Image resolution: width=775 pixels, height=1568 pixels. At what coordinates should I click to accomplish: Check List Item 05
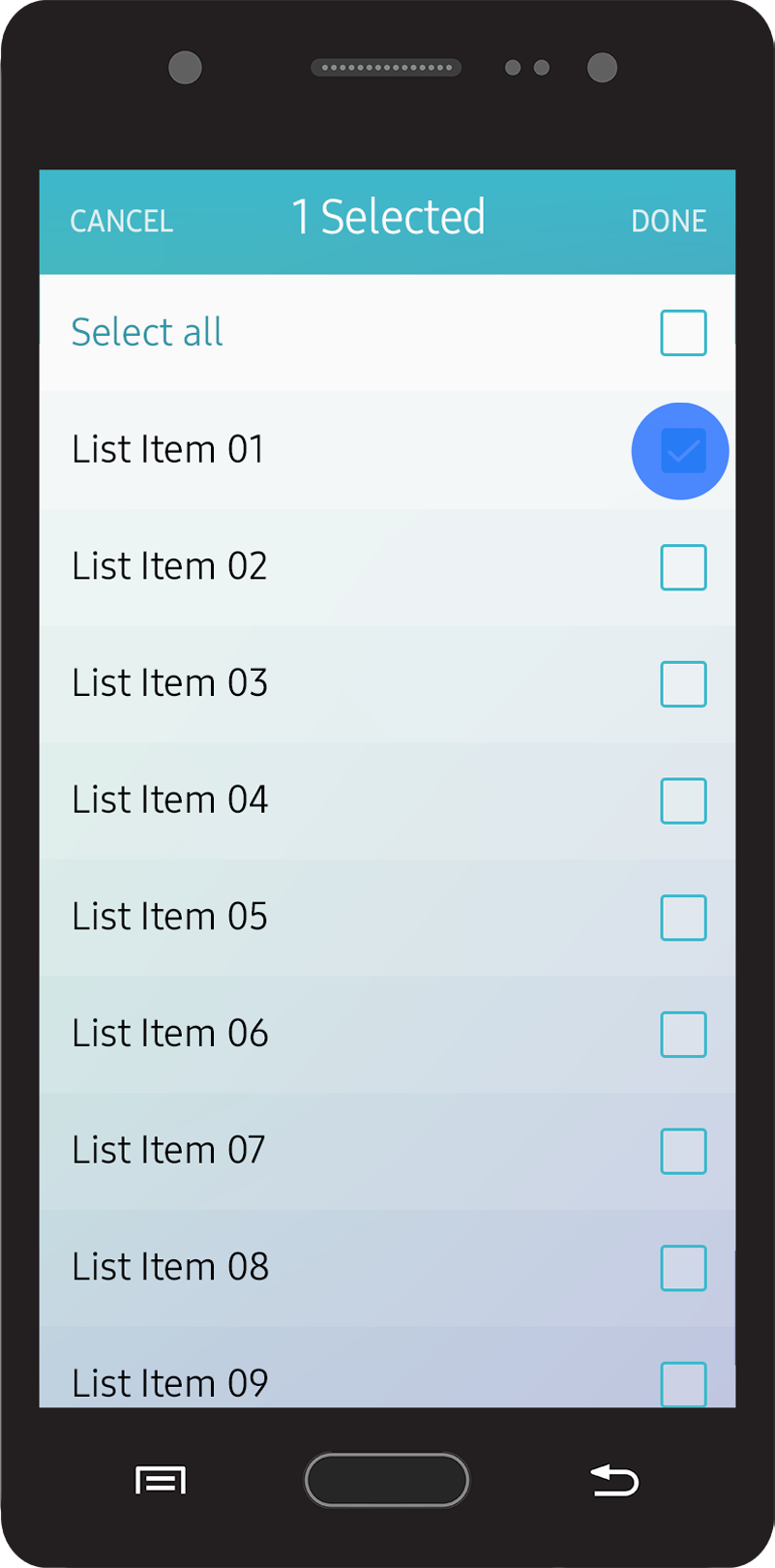point(683,918)
